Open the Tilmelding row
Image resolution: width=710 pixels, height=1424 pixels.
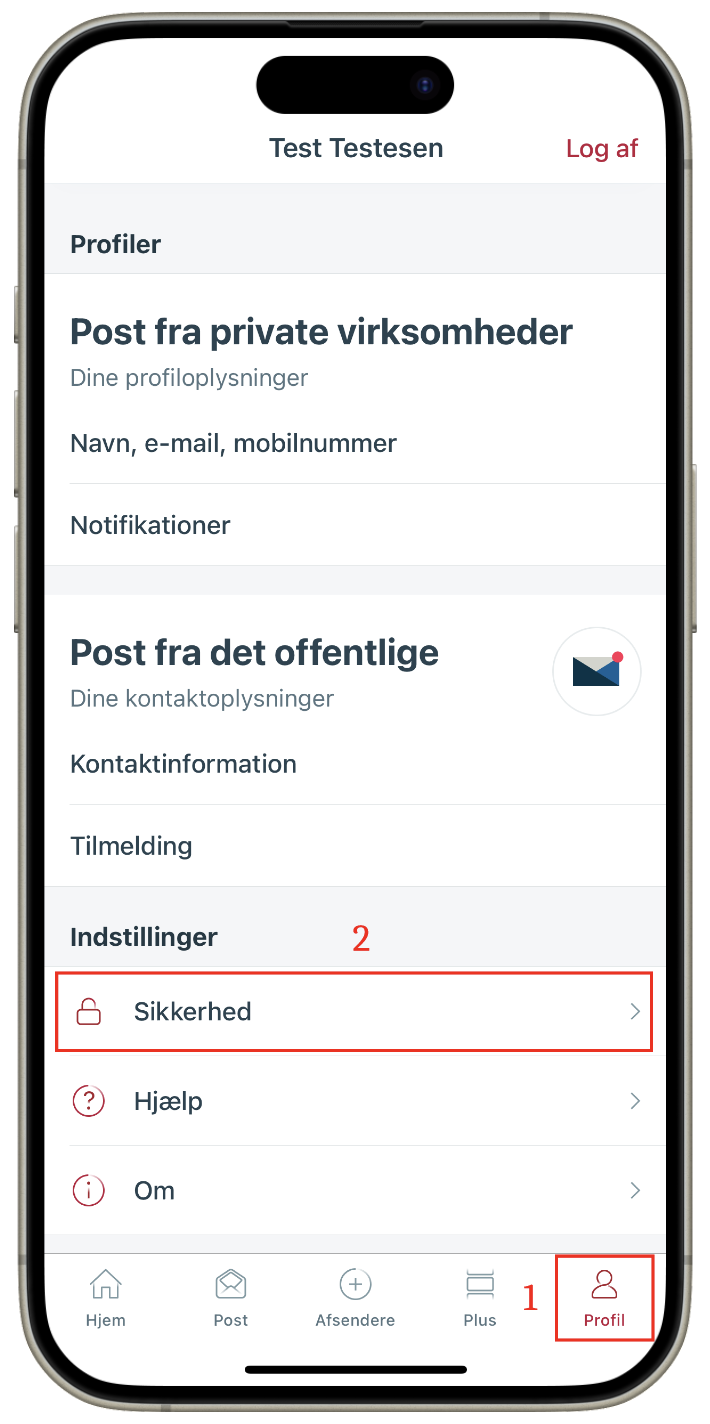[355, 846]
